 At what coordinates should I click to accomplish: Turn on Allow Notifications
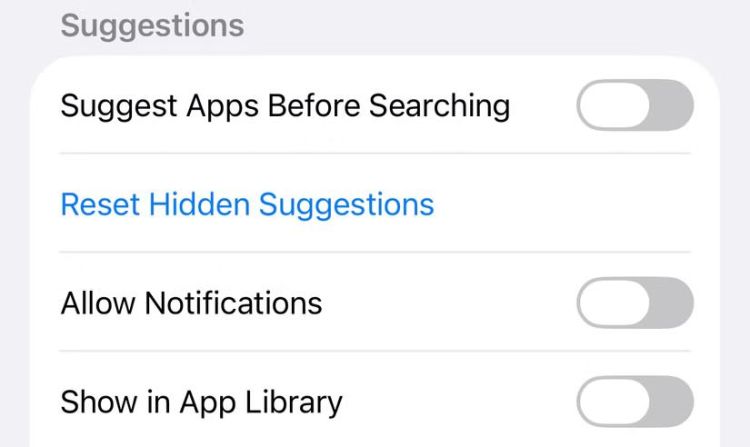tap(634, 303)
